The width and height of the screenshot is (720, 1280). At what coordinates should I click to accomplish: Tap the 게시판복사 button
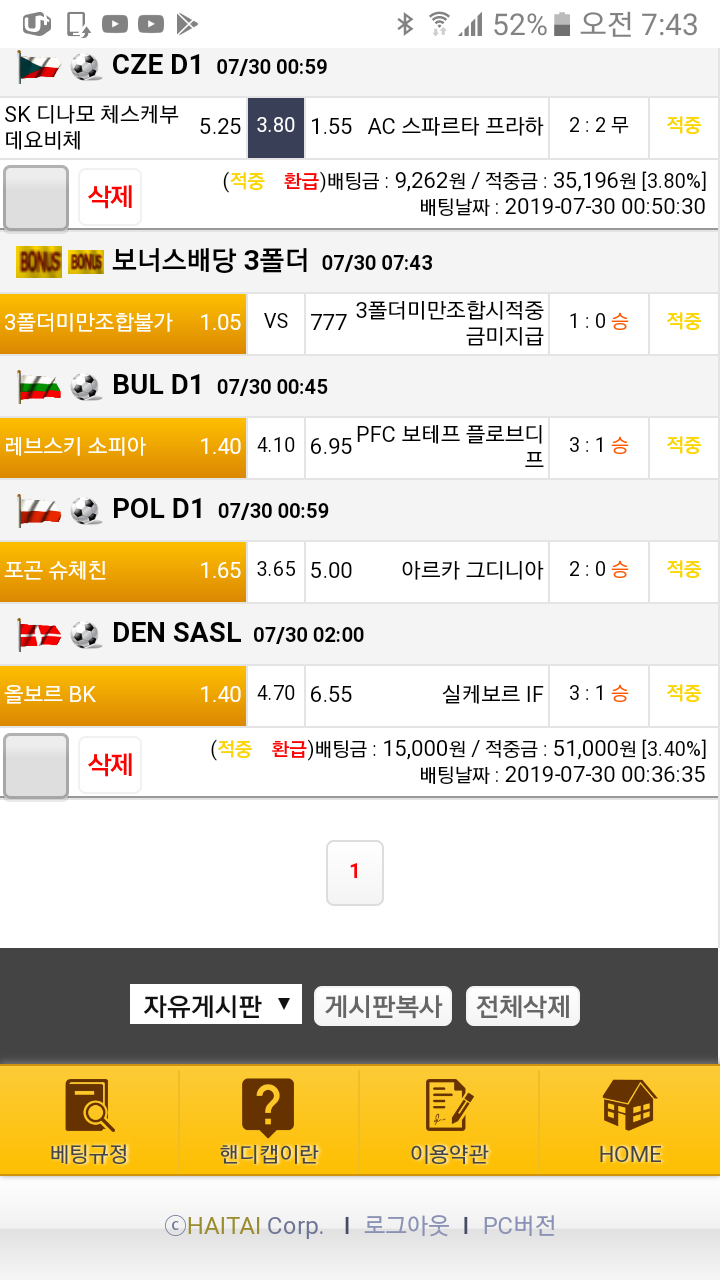pos(383,1006)
